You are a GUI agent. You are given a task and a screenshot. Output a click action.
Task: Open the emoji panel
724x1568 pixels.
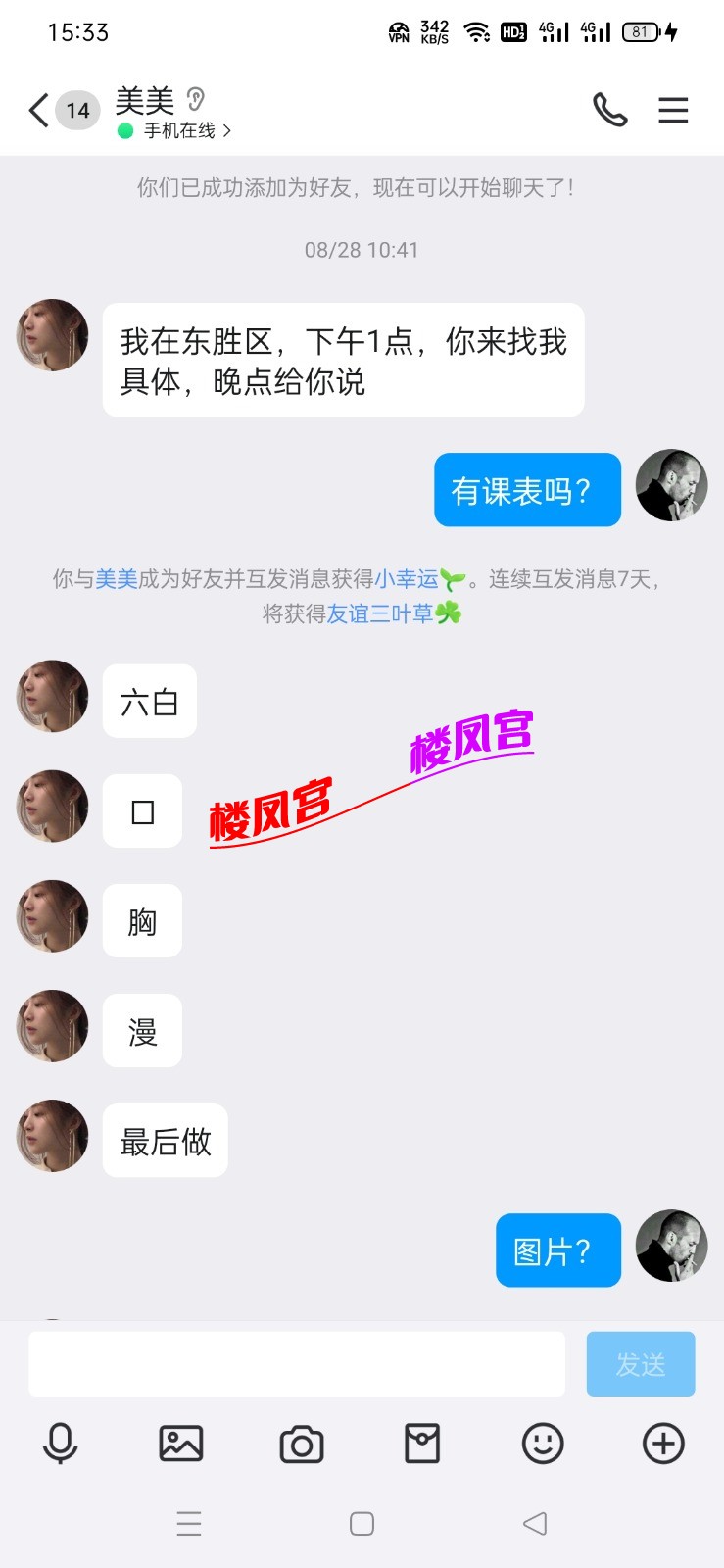pos(543,1444)
